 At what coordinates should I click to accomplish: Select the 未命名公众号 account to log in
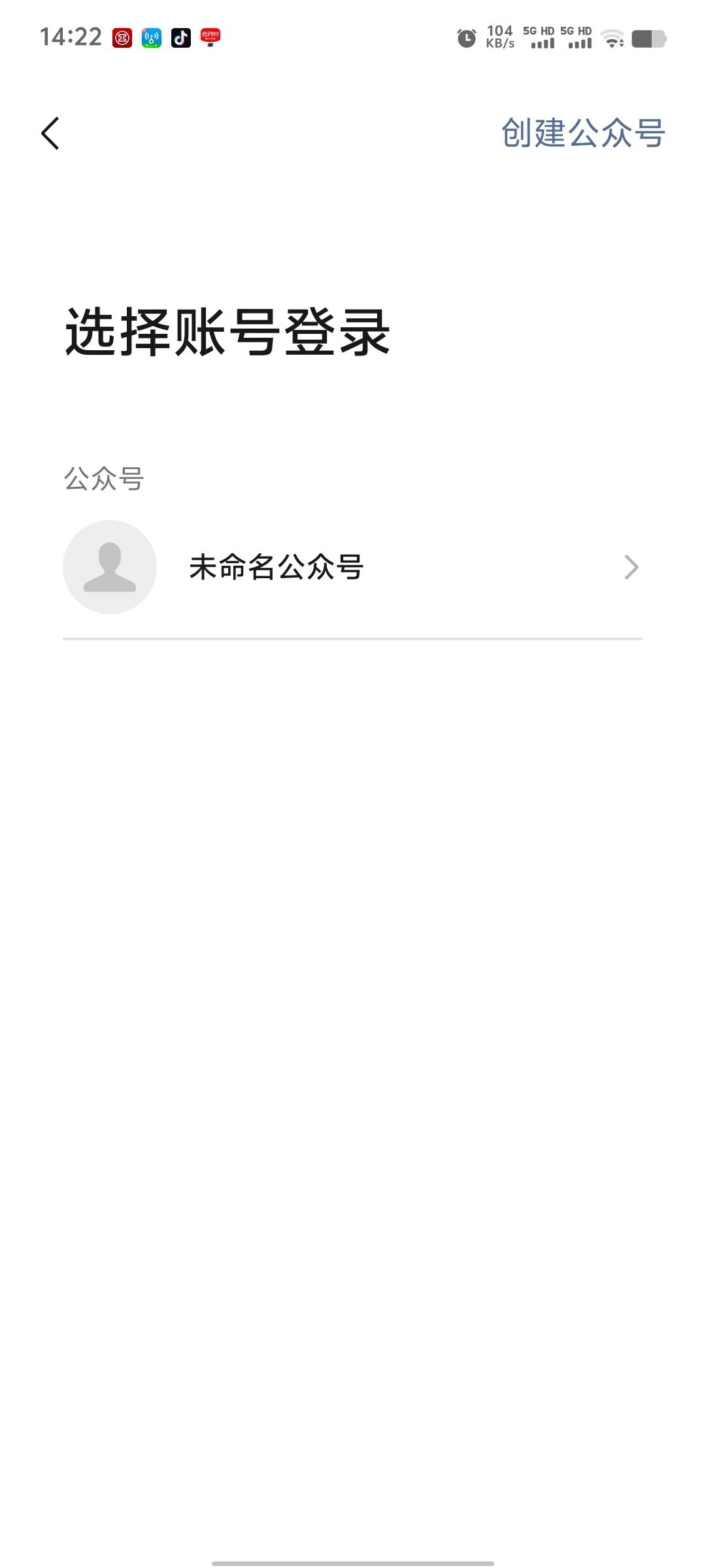pos(353,567)
